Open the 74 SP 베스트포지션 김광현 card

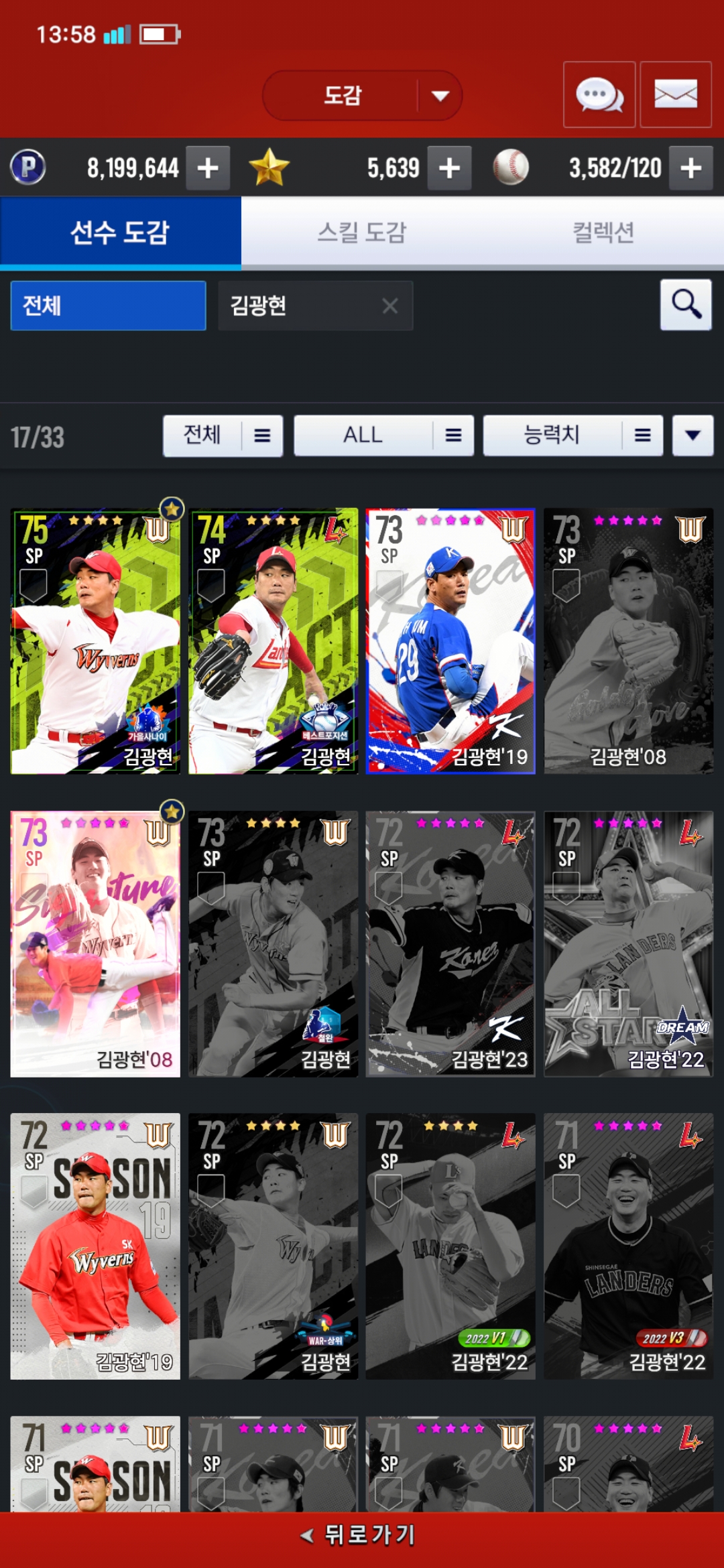[x=273, y=641]
